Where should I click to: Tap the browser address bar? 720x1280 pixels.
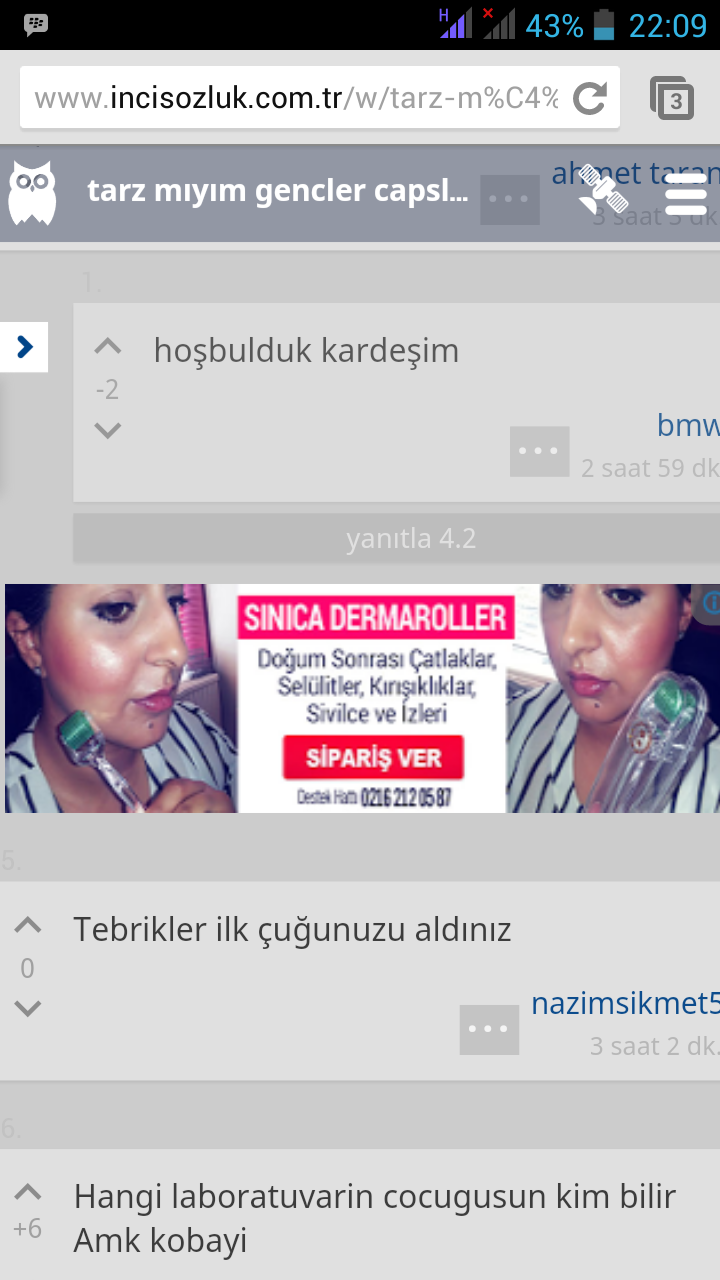point(297,98)
